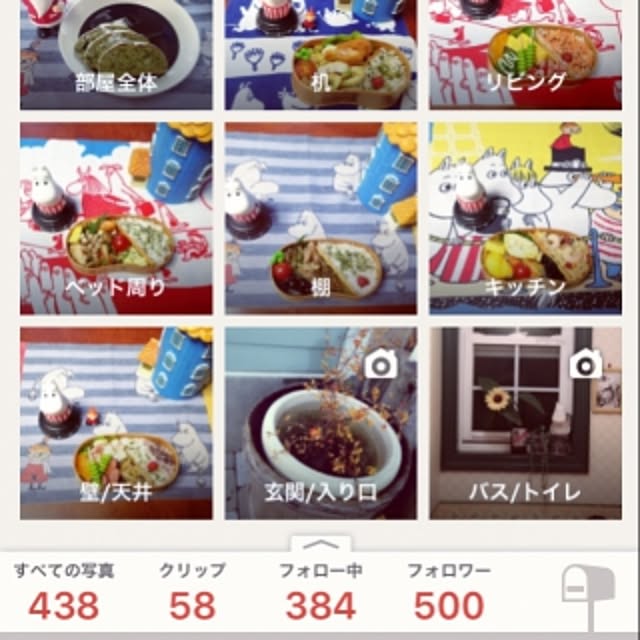Open the キッチン photo category
640x640 pixels.
click(525, 218)
